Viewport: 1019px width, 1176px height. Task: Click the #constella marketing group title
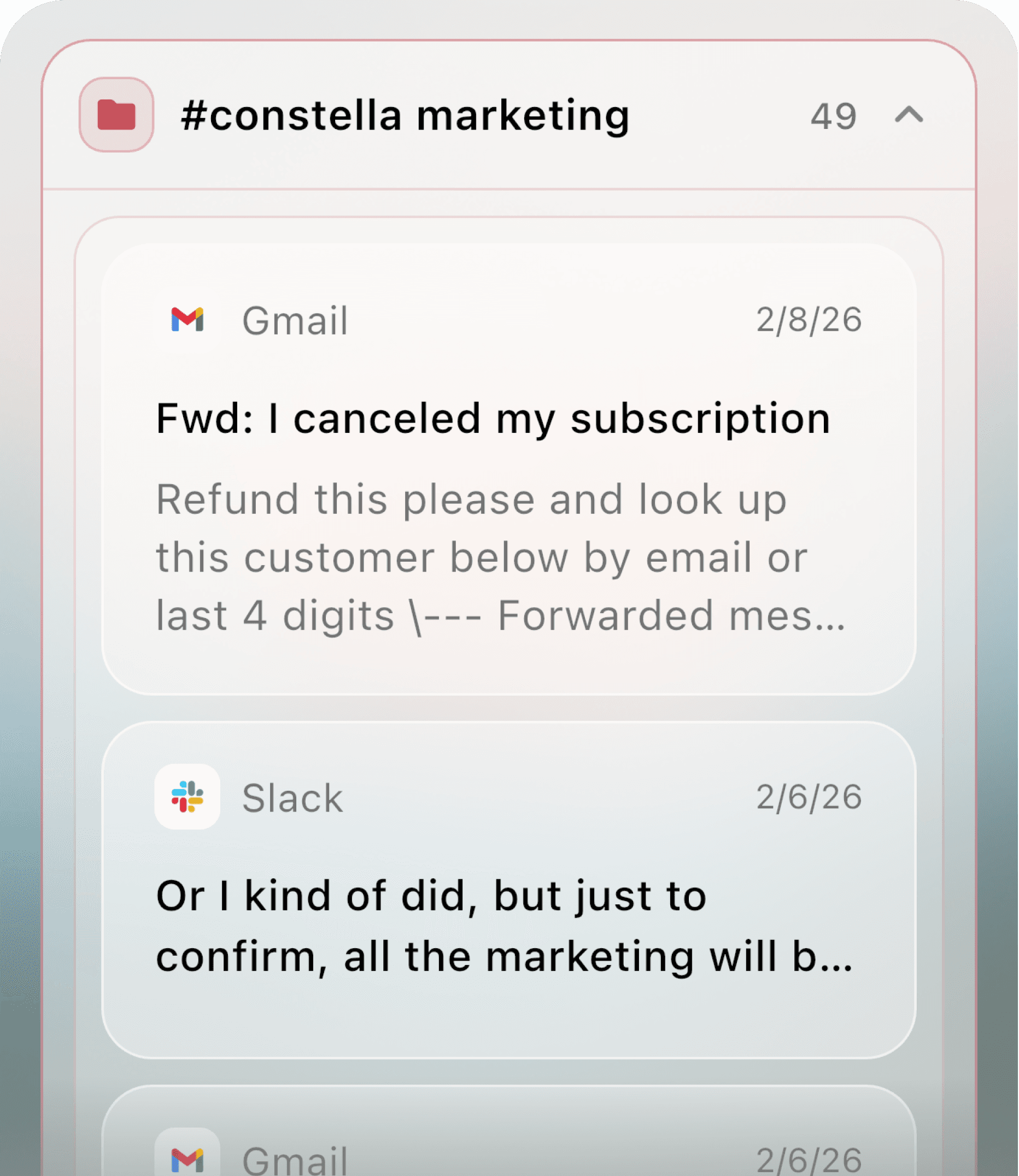404,116
